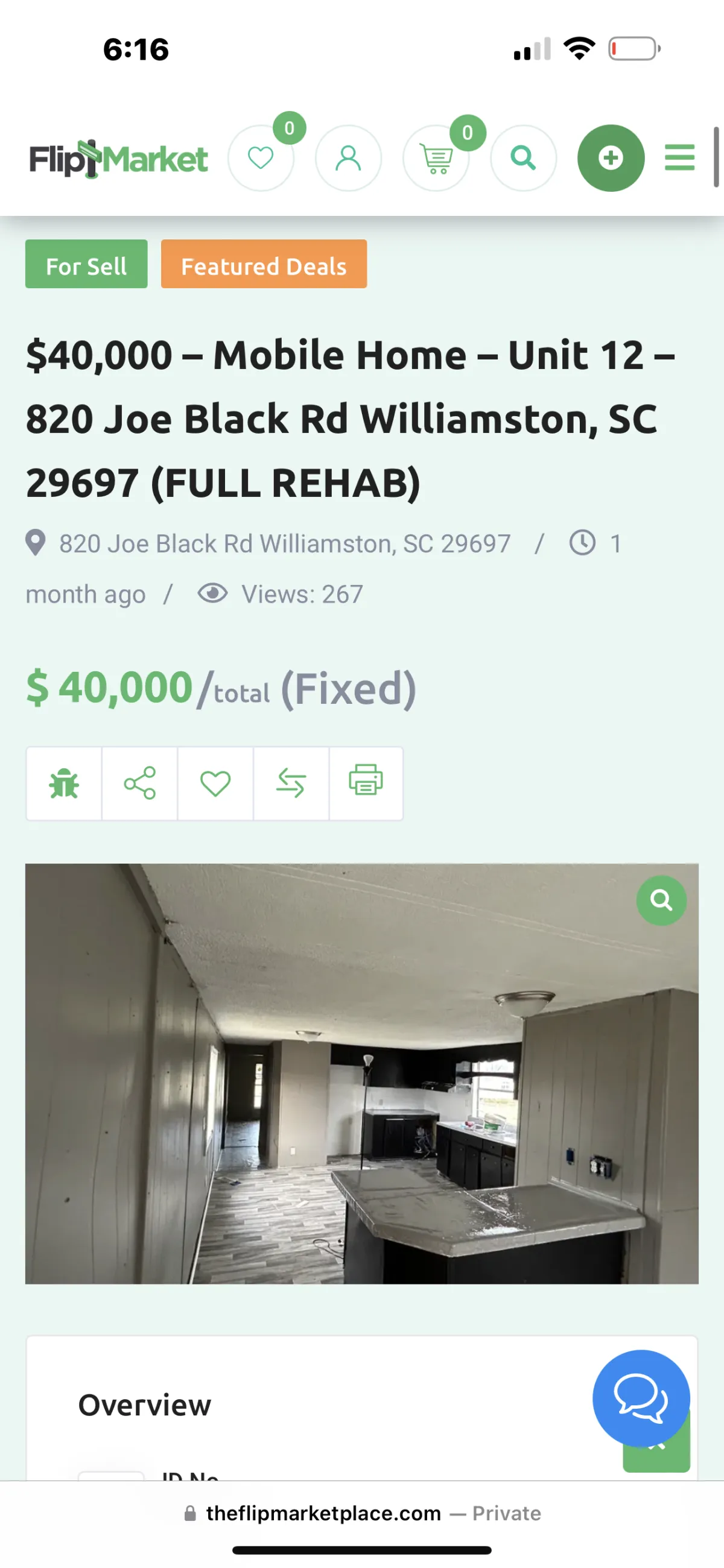Add a new listing with plus button
The height and width of the screenshot is (1568, 724).
pos(611,158)
